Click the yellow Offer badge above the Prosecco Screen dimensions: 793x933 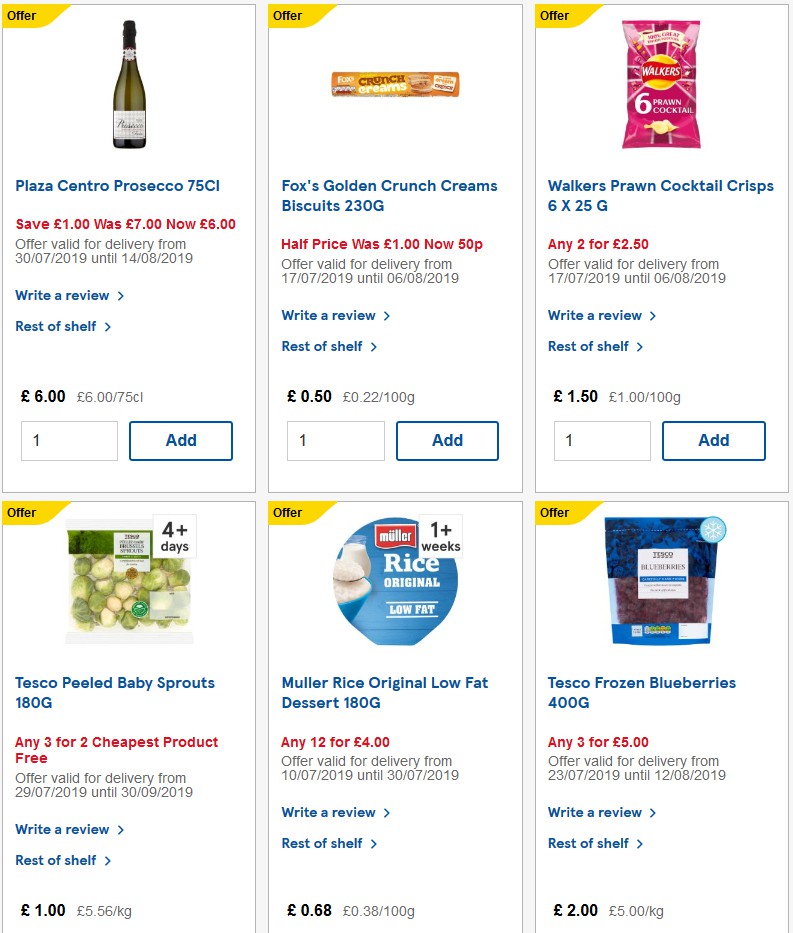(22, 16)
